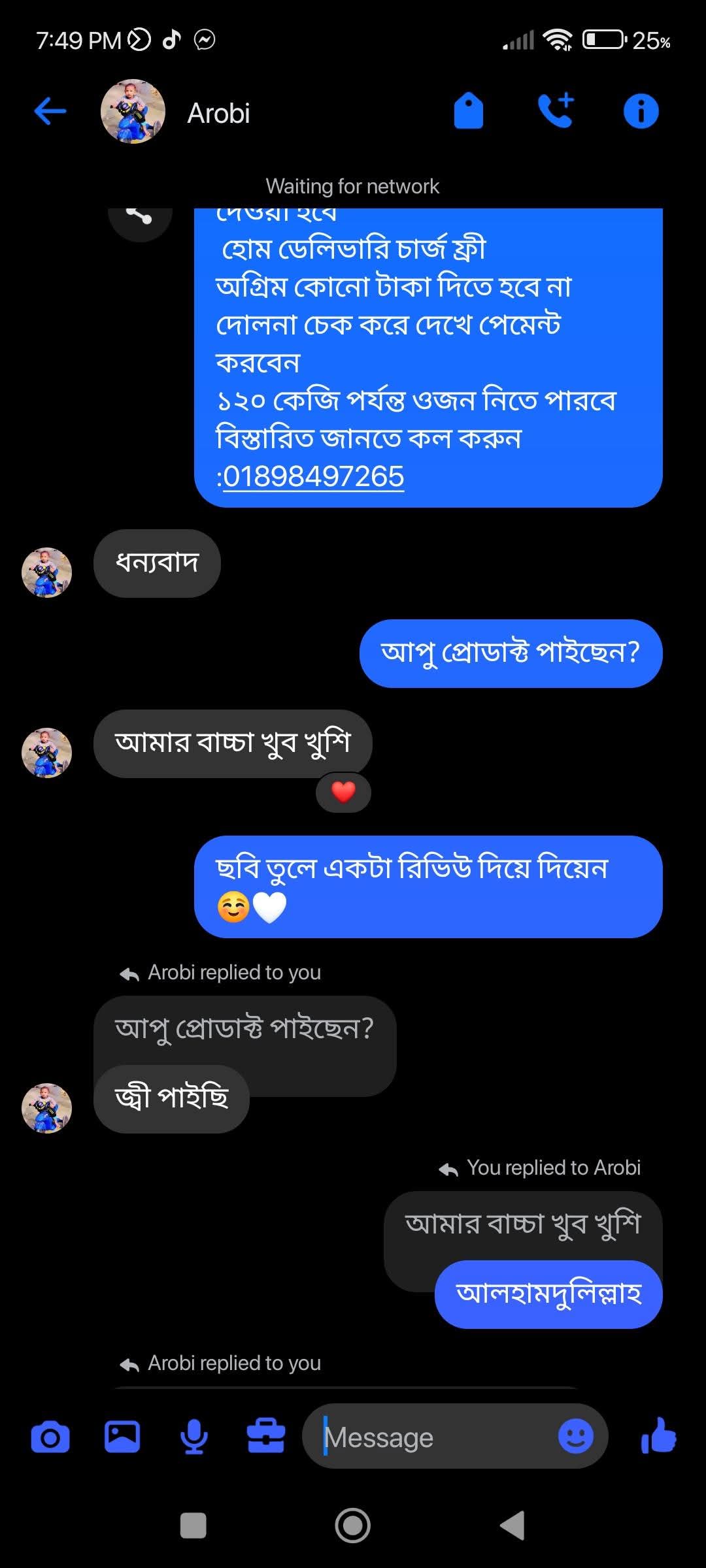
Task: View the heart reaction on Arobi's message
Action: [x=343, y=792]
